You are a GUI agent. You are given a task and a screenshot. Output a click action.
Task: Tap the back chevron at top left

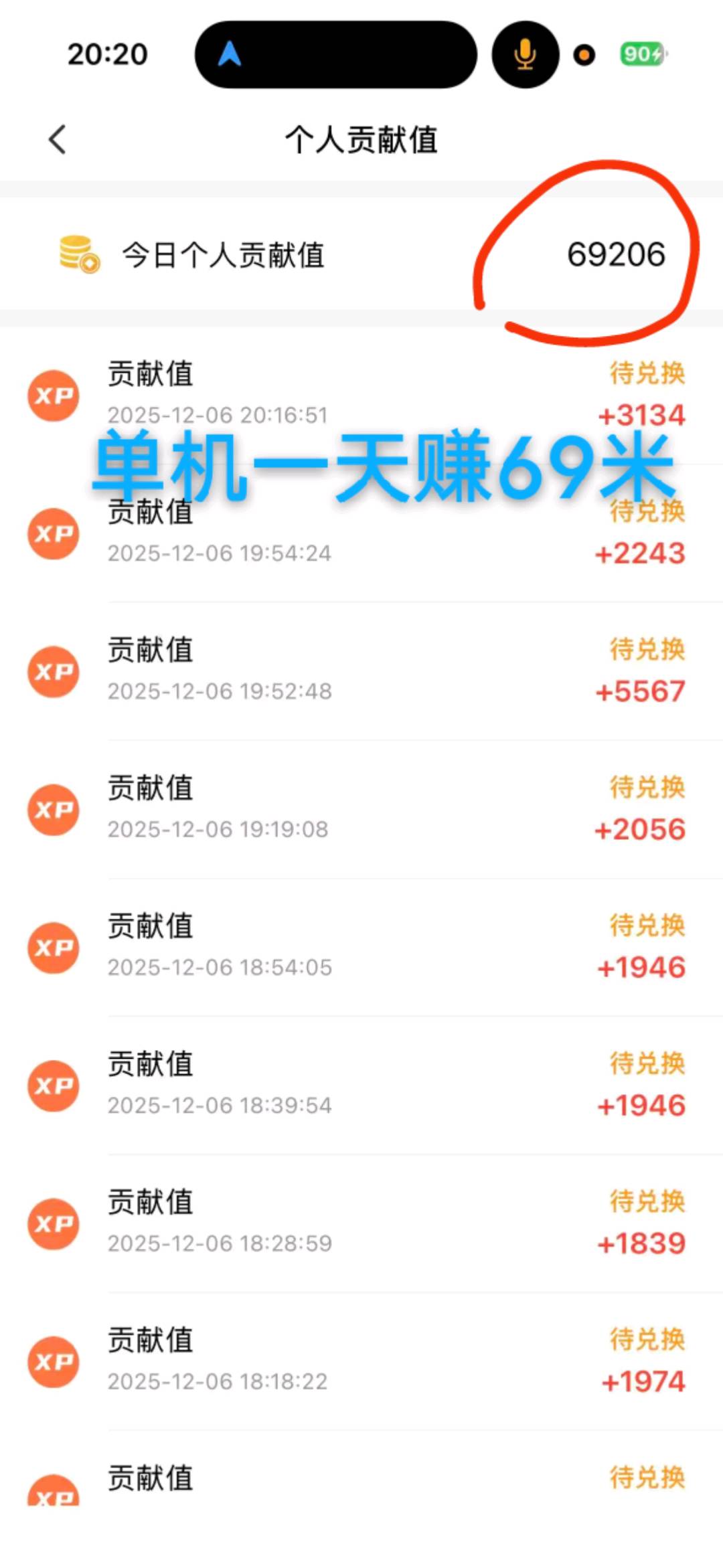pos(56,140)
